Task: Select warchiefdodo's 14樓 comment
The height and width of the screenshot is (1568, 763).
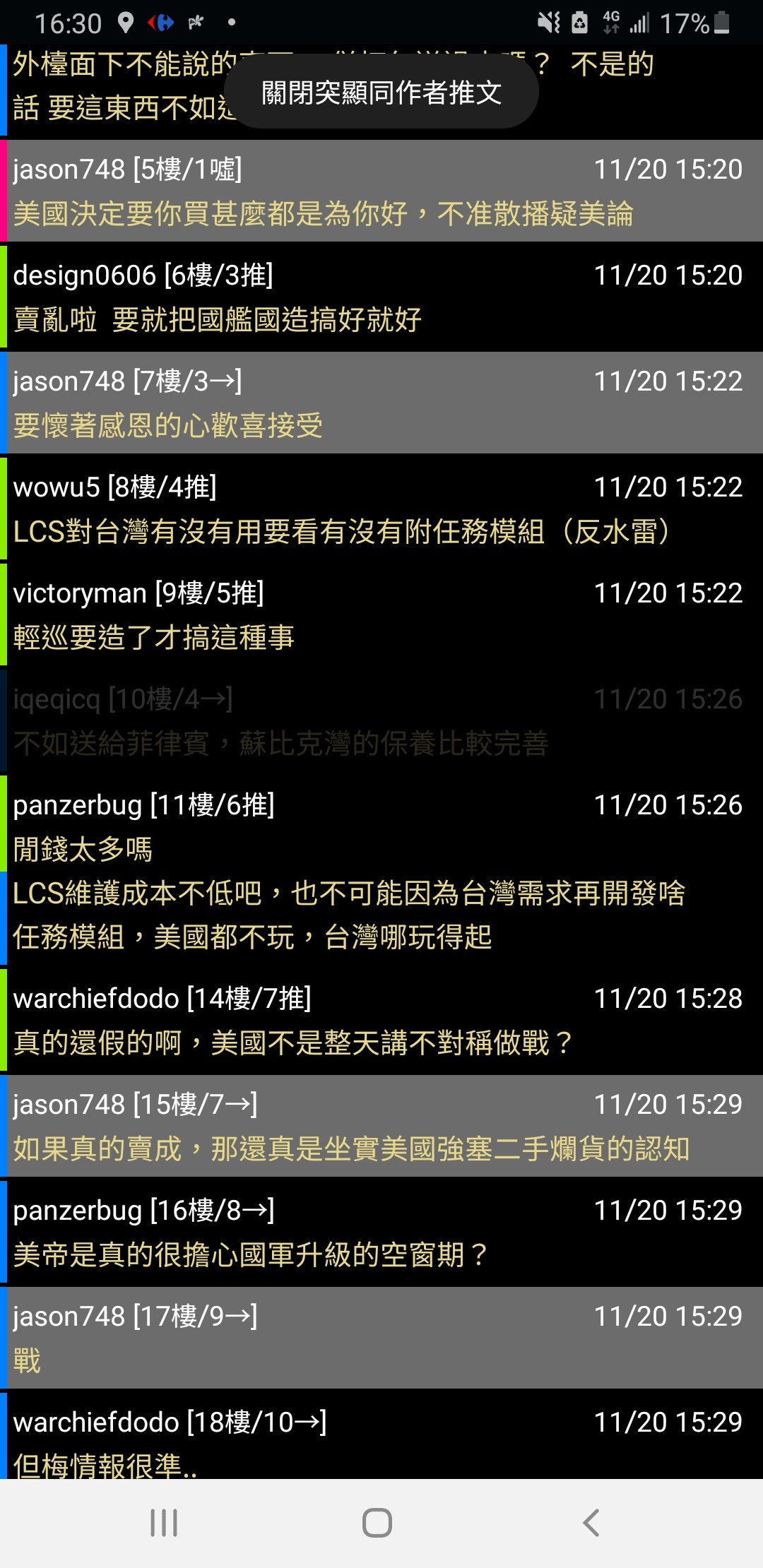Action: (x=381, y=1020)
